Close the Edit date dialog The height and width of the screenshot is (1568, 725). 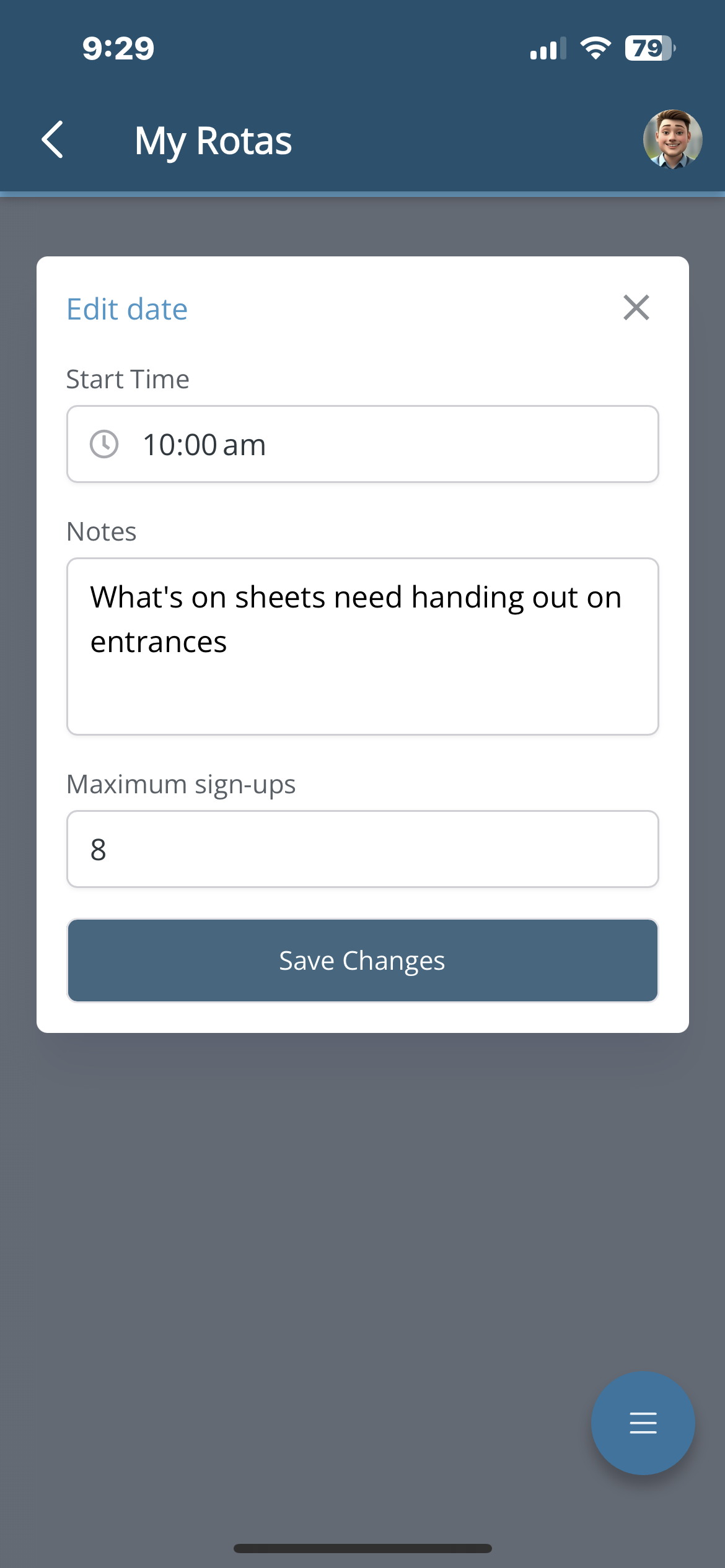coord(636,308)
